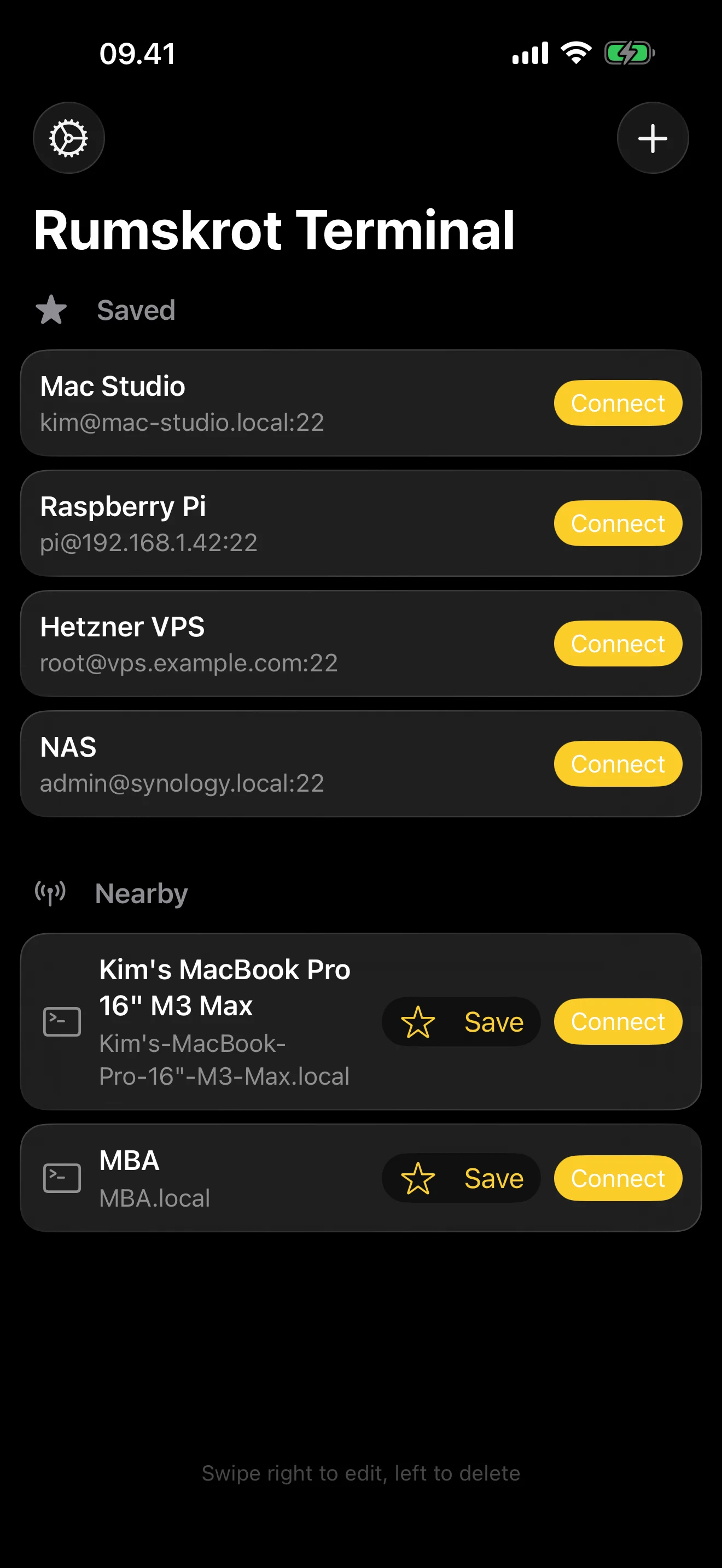Tap the plus icon to add a connection
This screenshot has height=1568, width=722.
[x=652, y=138]
